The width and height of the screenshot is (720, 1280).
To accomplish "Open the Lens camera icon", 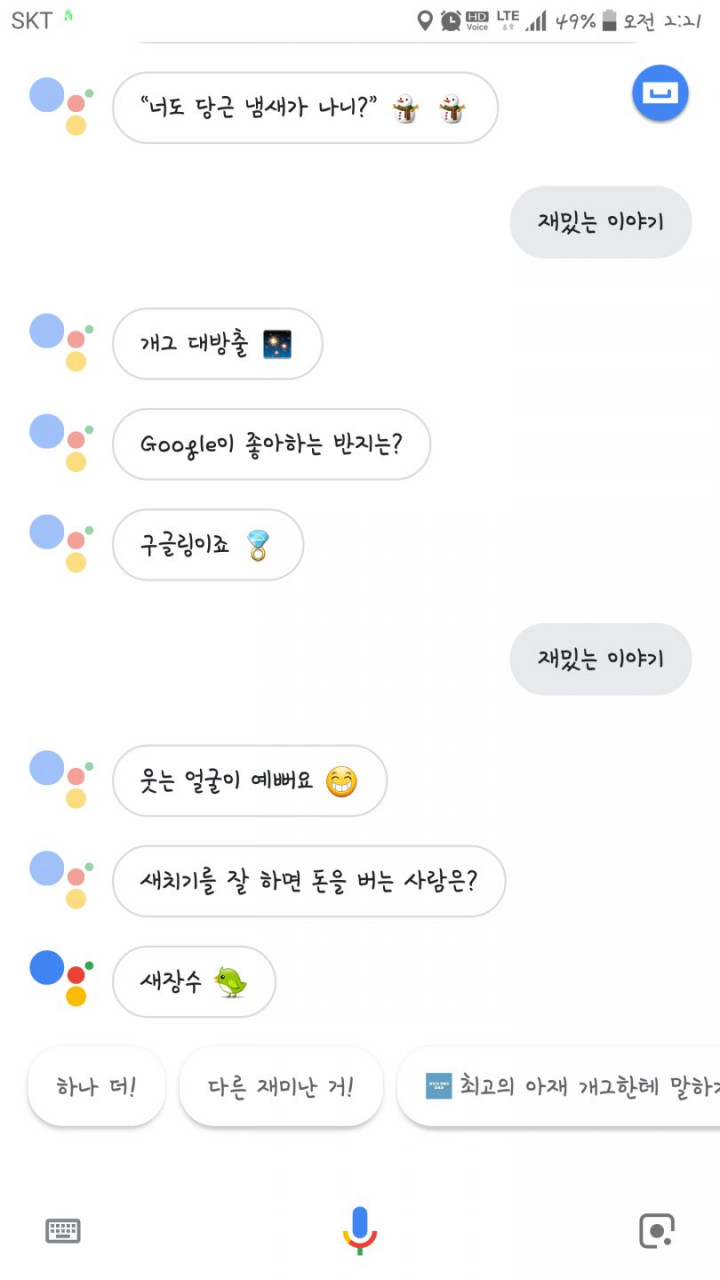I will tap(657, 1231).
